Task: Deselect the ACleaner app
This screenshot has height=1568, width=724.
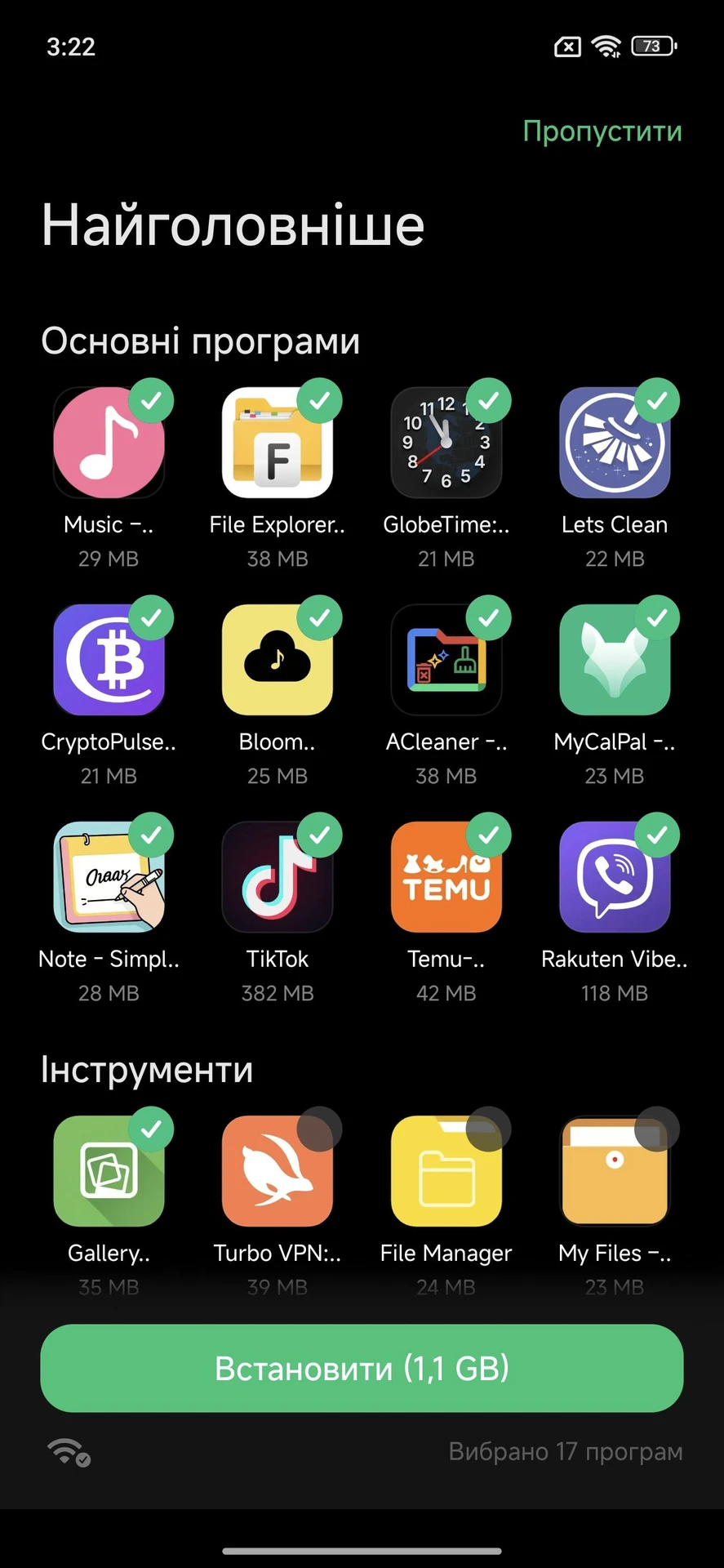Action: click(x=446, y=661)
